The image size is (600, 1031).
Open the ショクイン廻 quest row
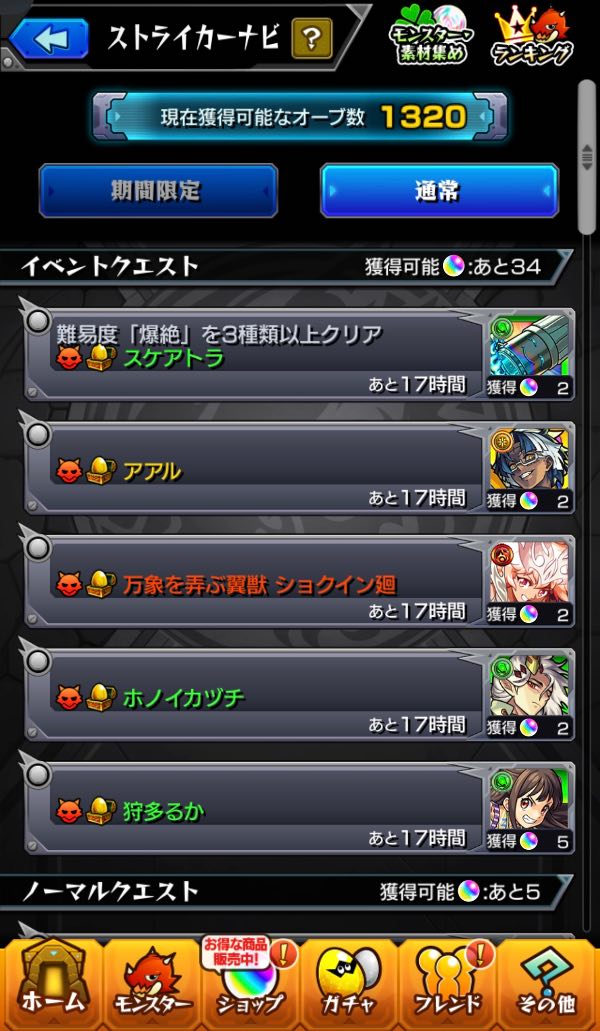tap(299, 581)
